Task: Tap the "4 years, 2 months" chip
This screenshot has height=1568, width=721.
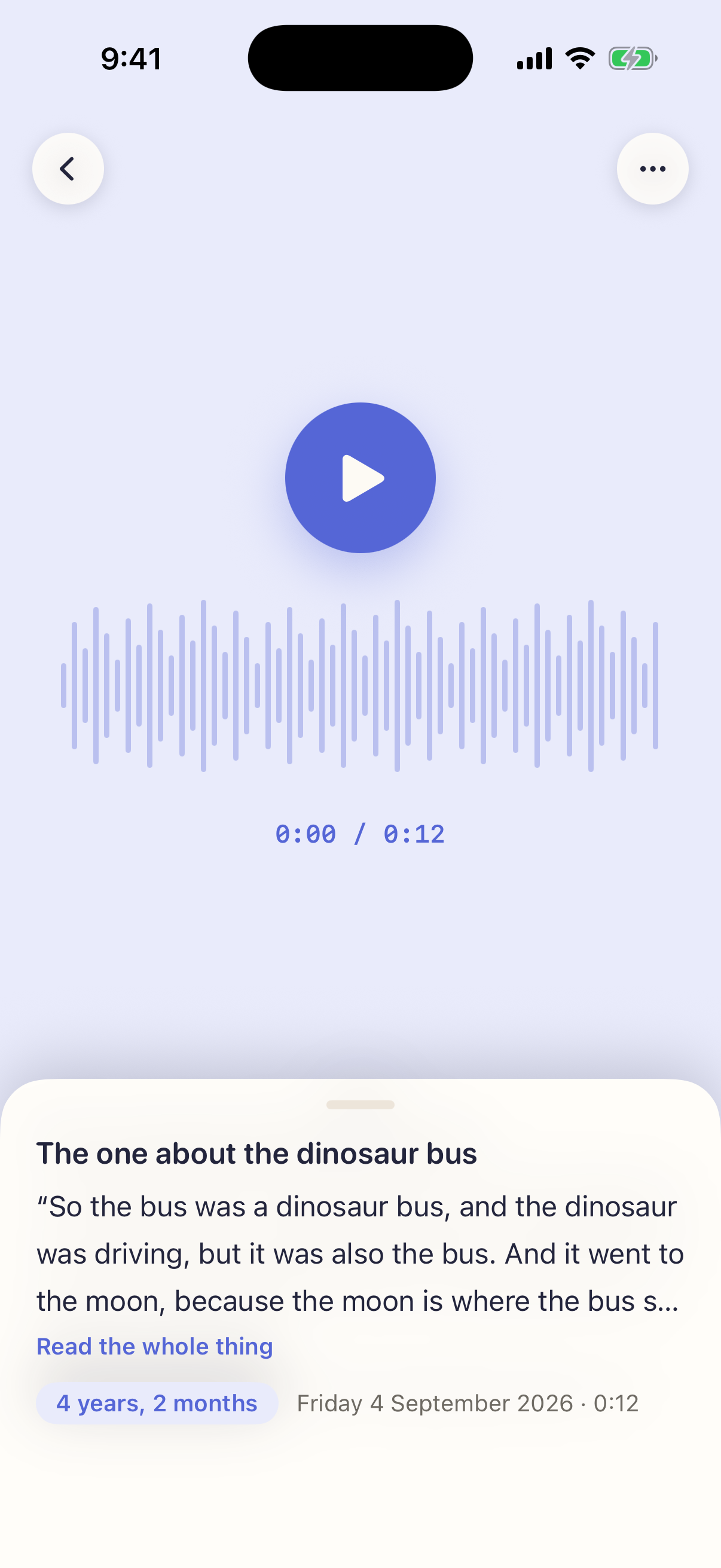Action: pos(157,1403)
